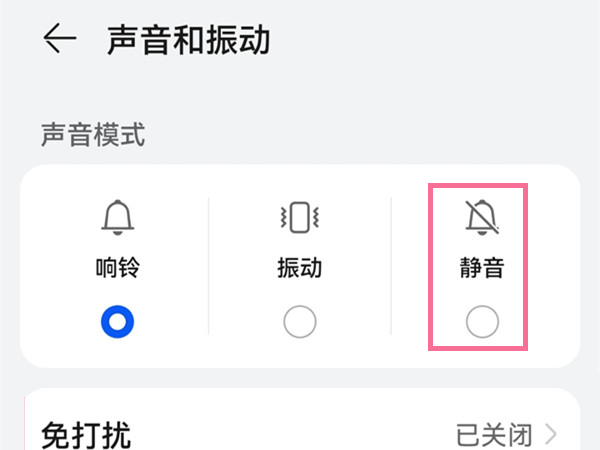Screen dimensions: 600x450
Task: Switch sound mode to 振动
Action: click(x=300, y=321)
